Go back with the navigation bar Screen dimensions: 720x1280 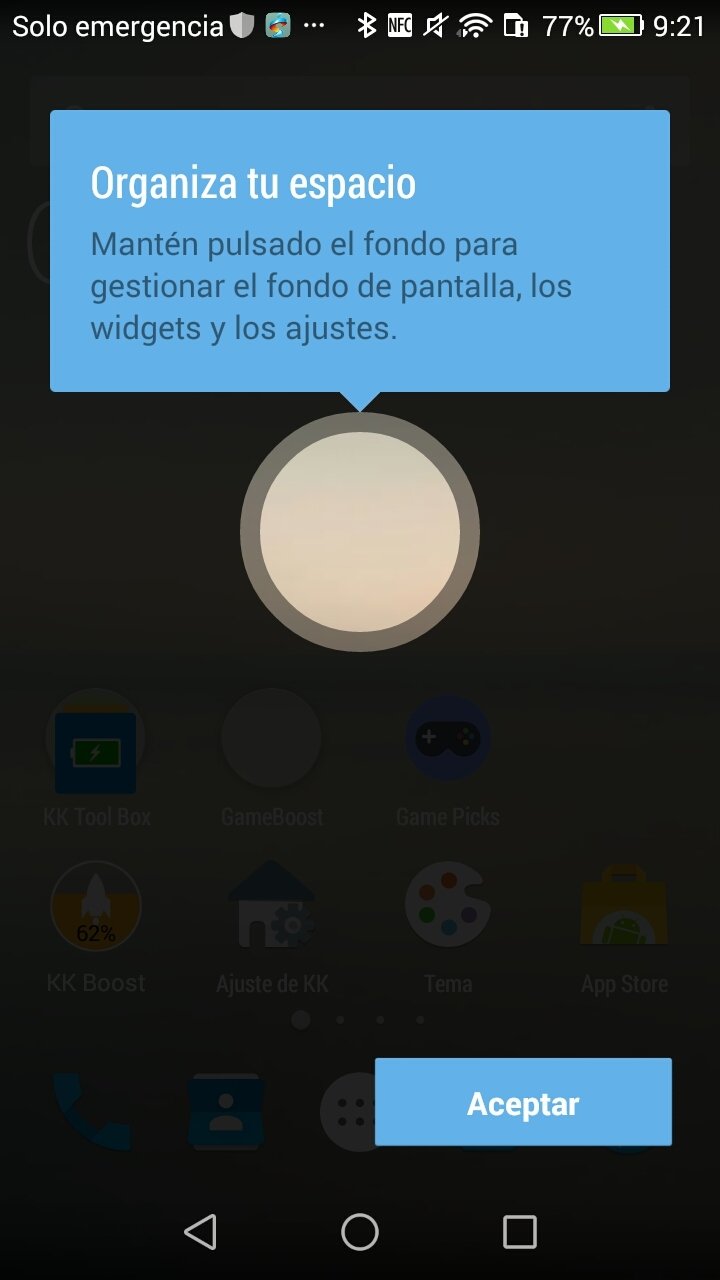[200, 1231]
